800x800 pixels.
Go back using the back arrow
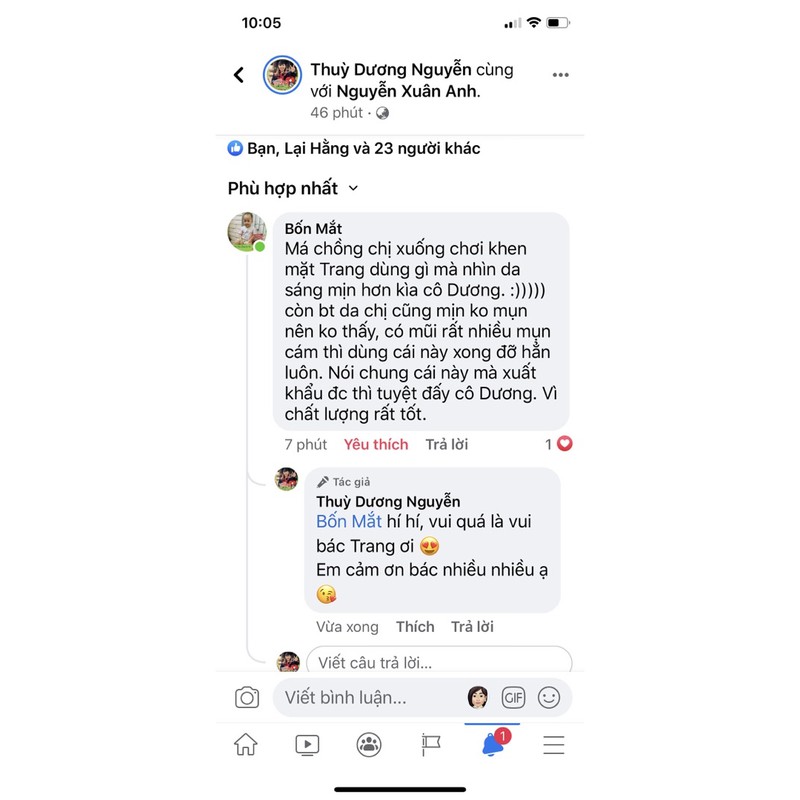[239, 75]
